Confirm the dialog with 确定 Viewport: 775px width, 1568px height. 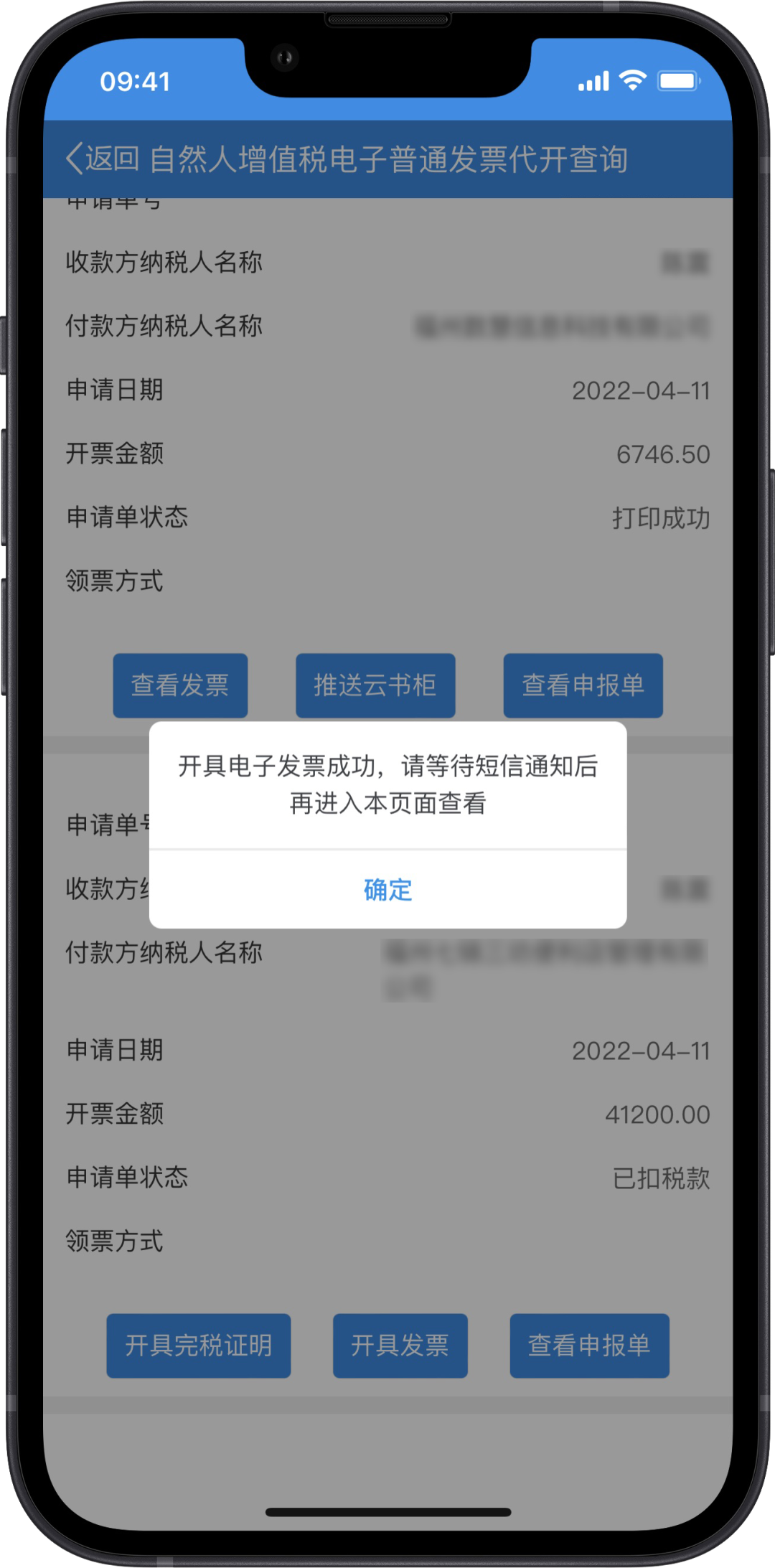pyautogui.click(x=387, y=890)
